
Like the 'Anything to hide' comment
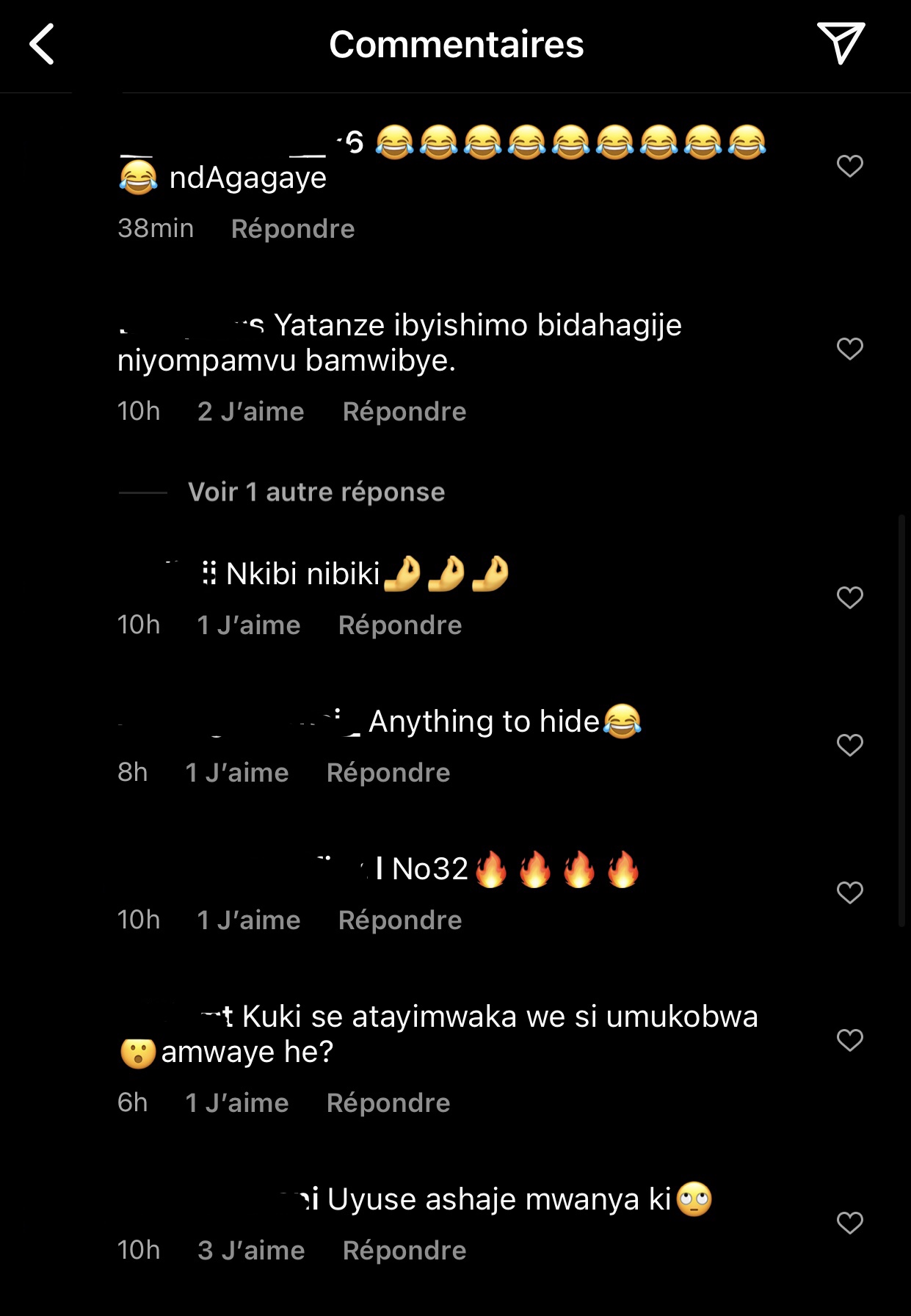[849, 745]
